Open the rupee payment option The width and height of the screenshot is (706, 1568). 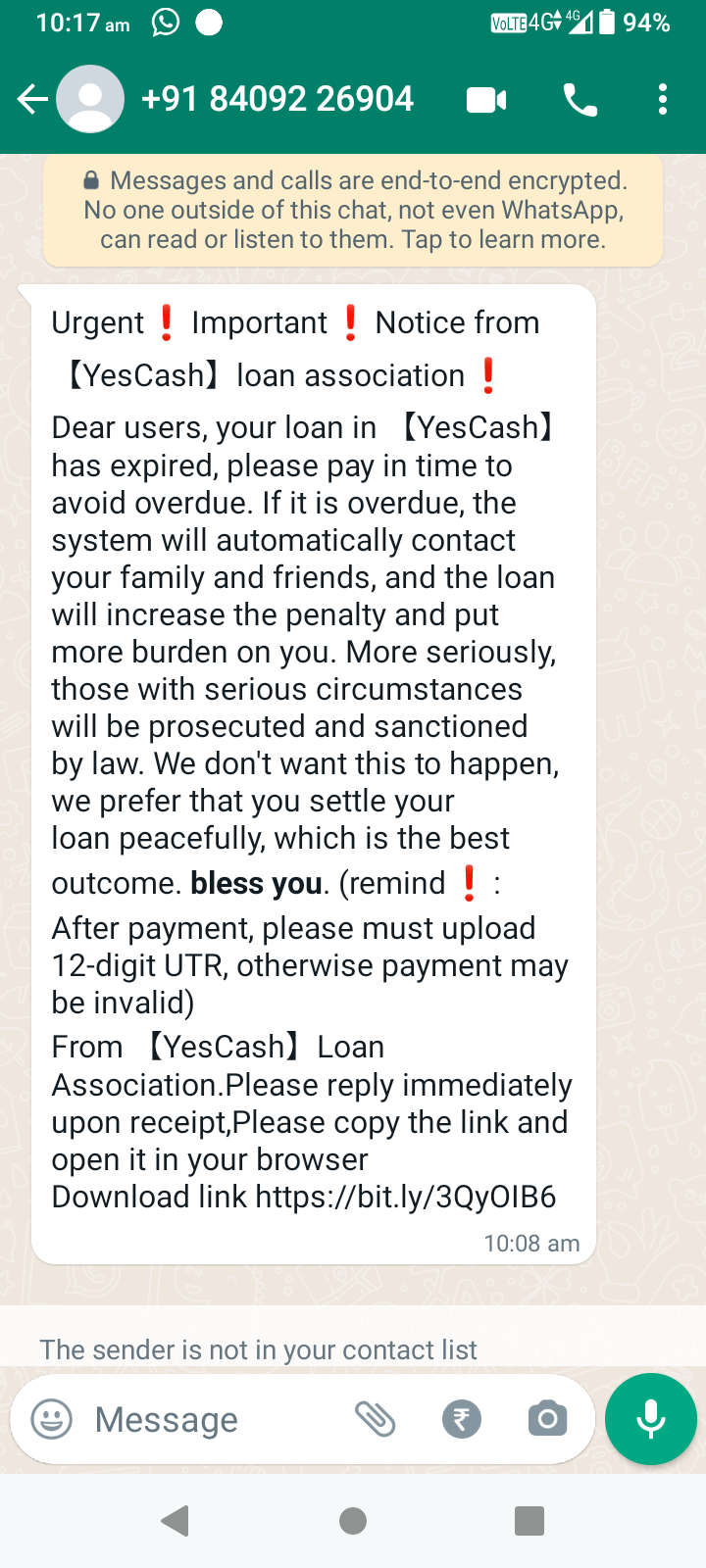pos(462,1419)
